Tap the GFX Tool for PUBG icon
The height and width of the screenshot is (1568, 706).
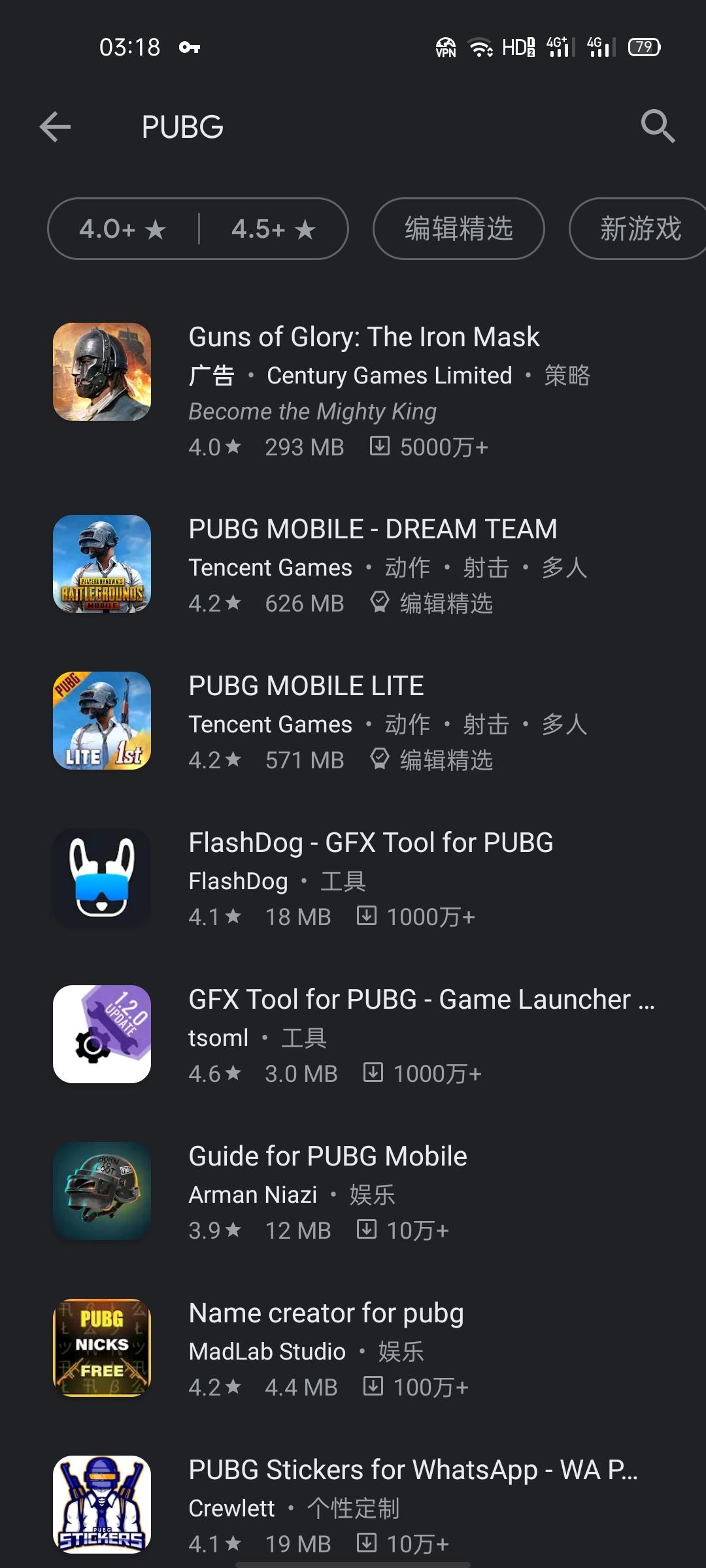click(x=101, y=1034)
